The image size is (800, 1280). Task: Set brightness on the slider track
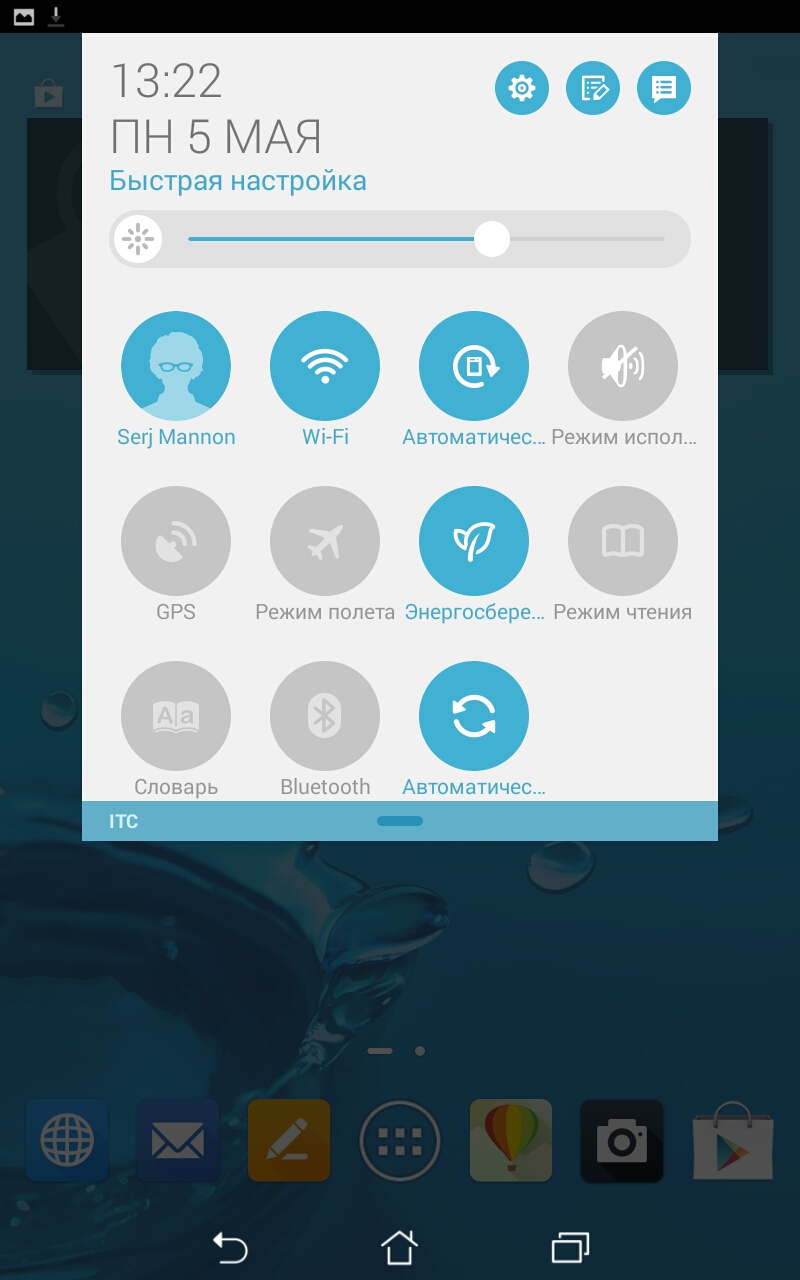(426, 239)
